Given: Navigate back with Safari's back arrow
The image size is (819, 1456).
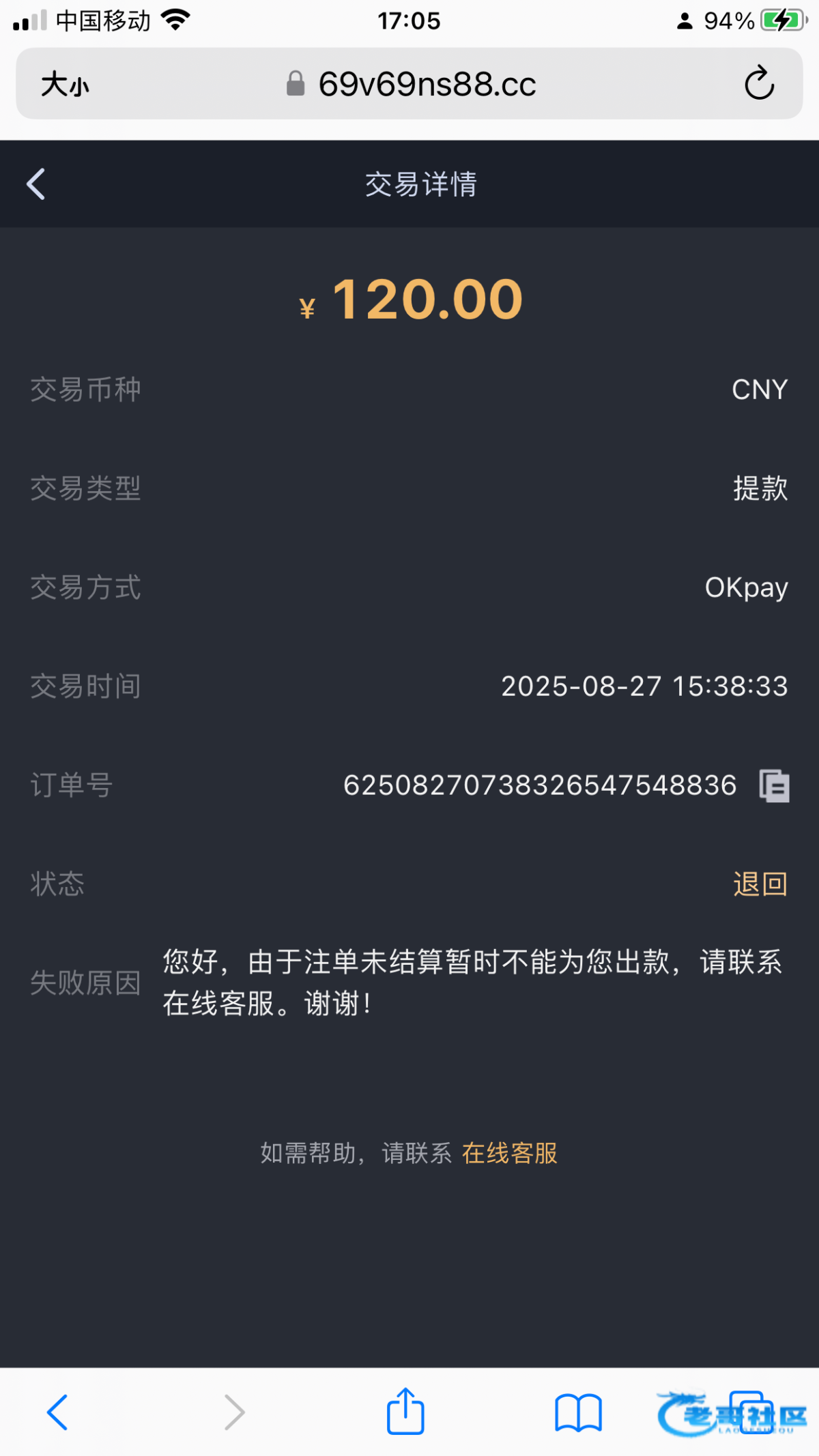Looking at the screenshot, I should pos(57,1412).
